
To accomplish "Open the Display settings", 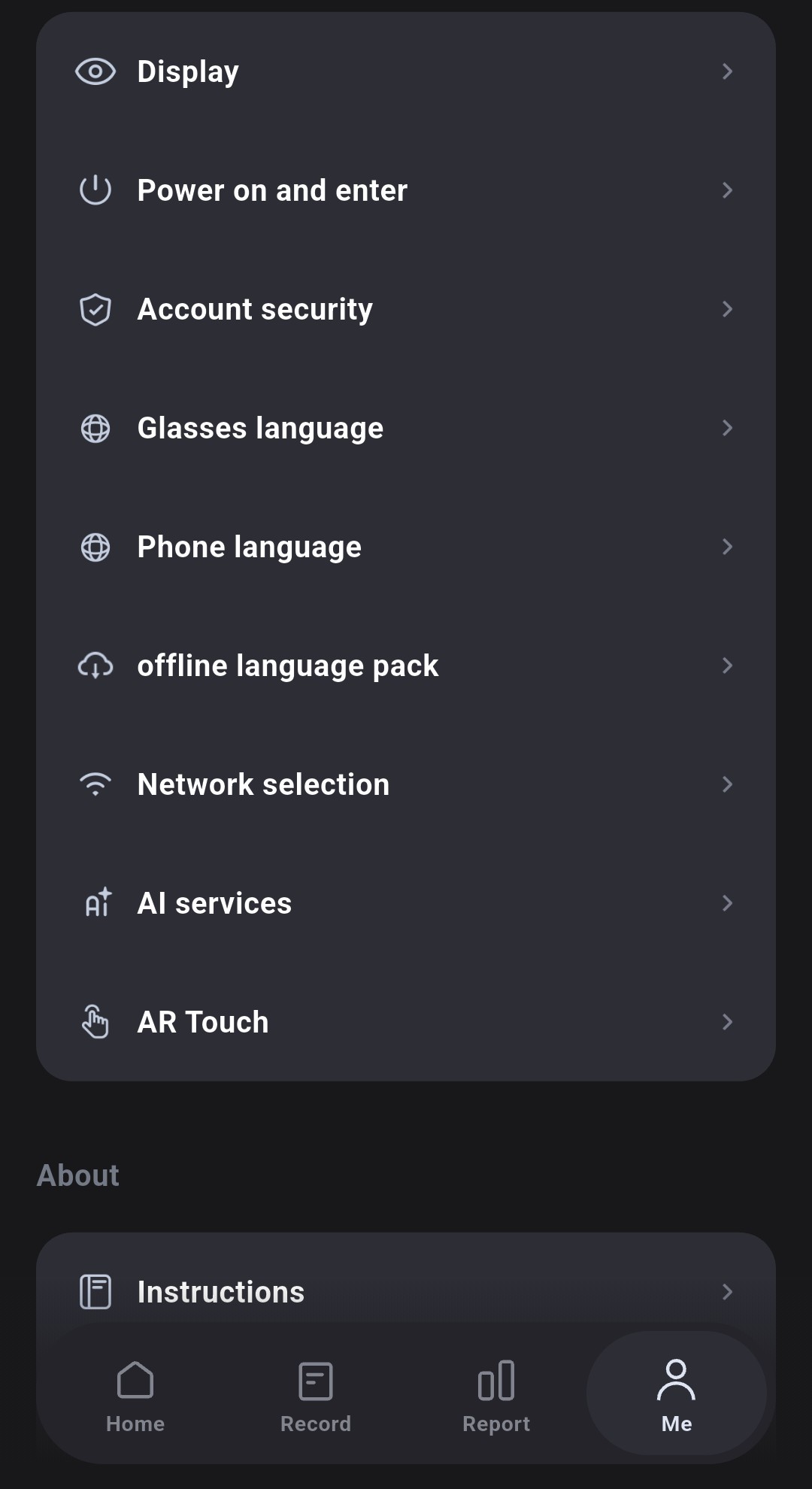I will (x=406, y=71).
